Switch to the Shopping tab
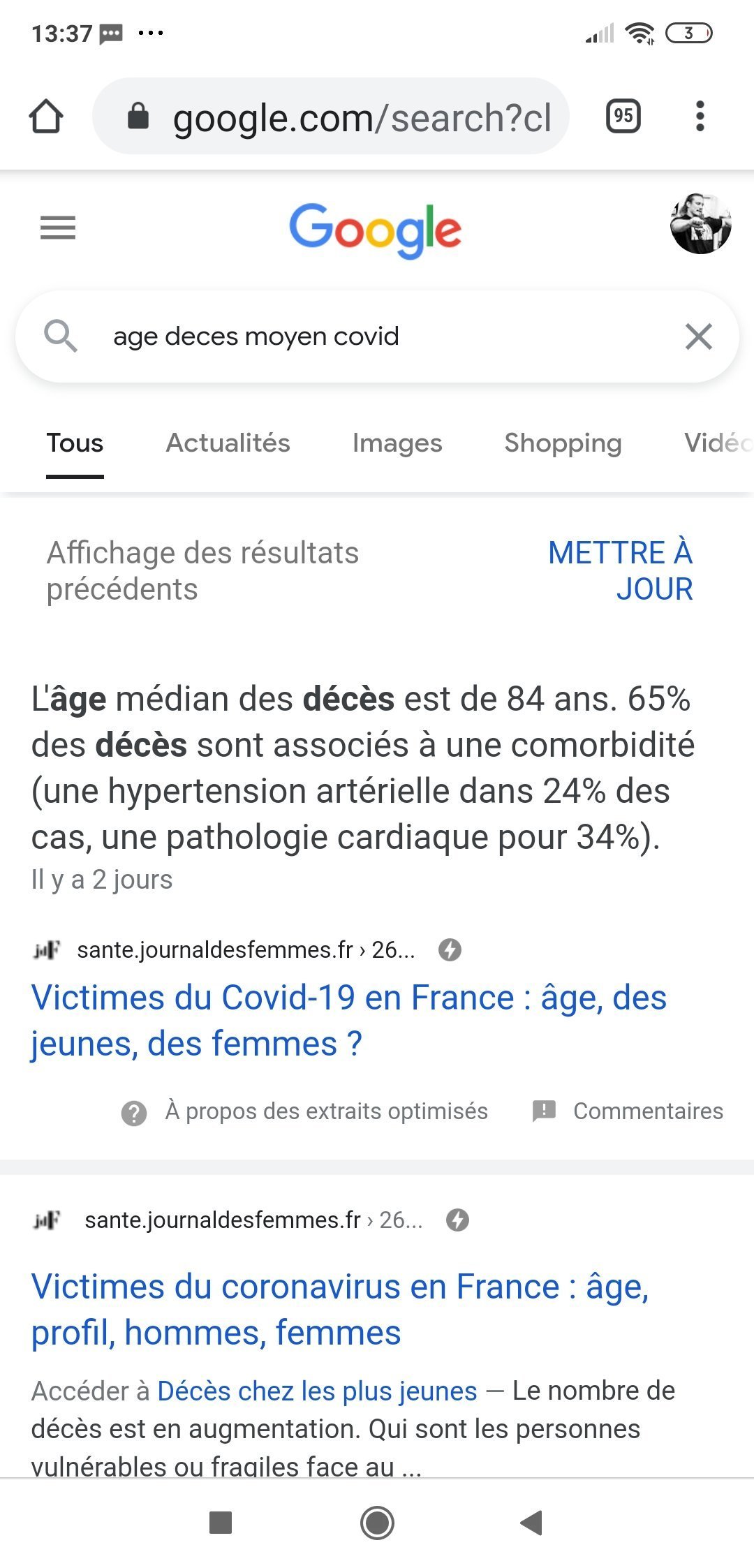Viewport: 754px width, 1568px height. point(563,443)
